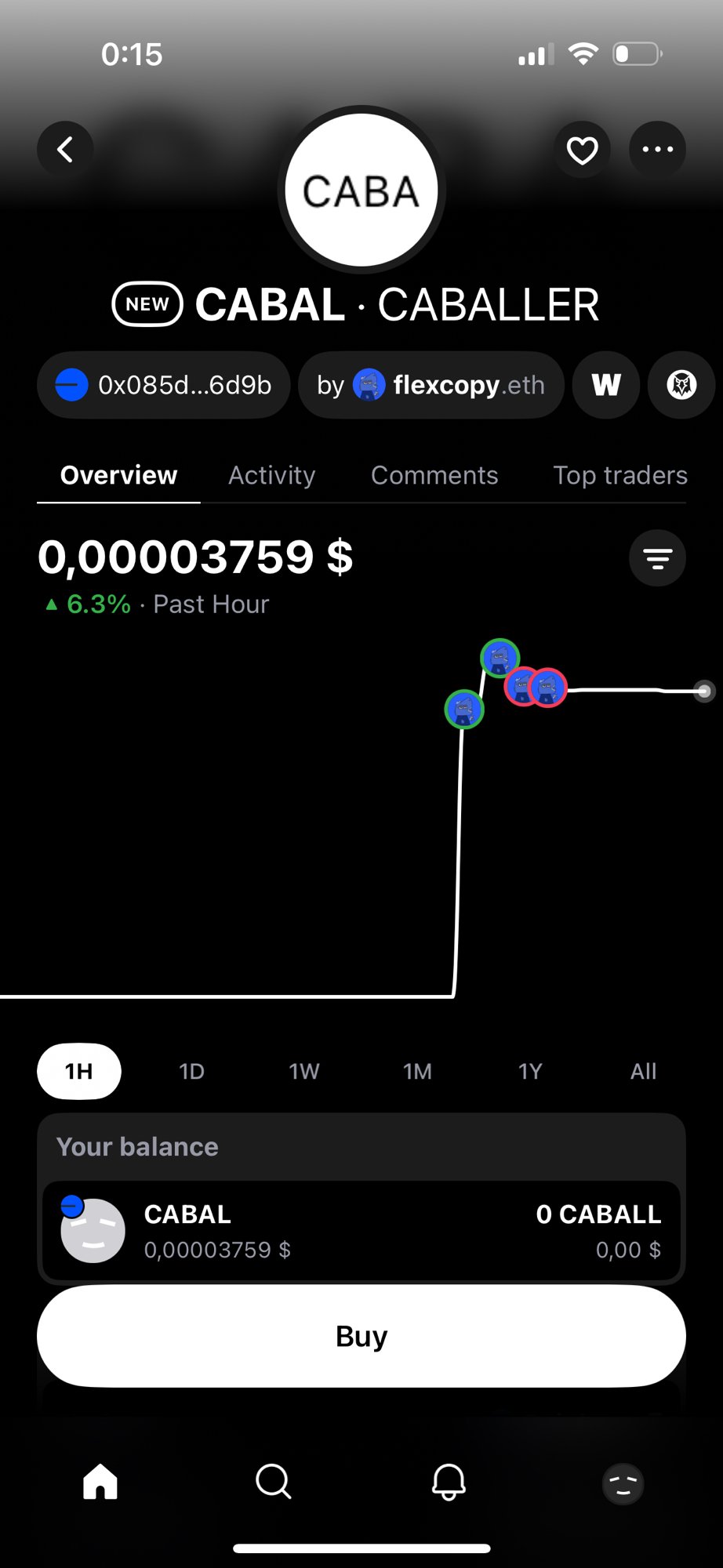Screen dimensions: 723x1568
Task: Show the 1M chart range
Action: coord(417,1071)
